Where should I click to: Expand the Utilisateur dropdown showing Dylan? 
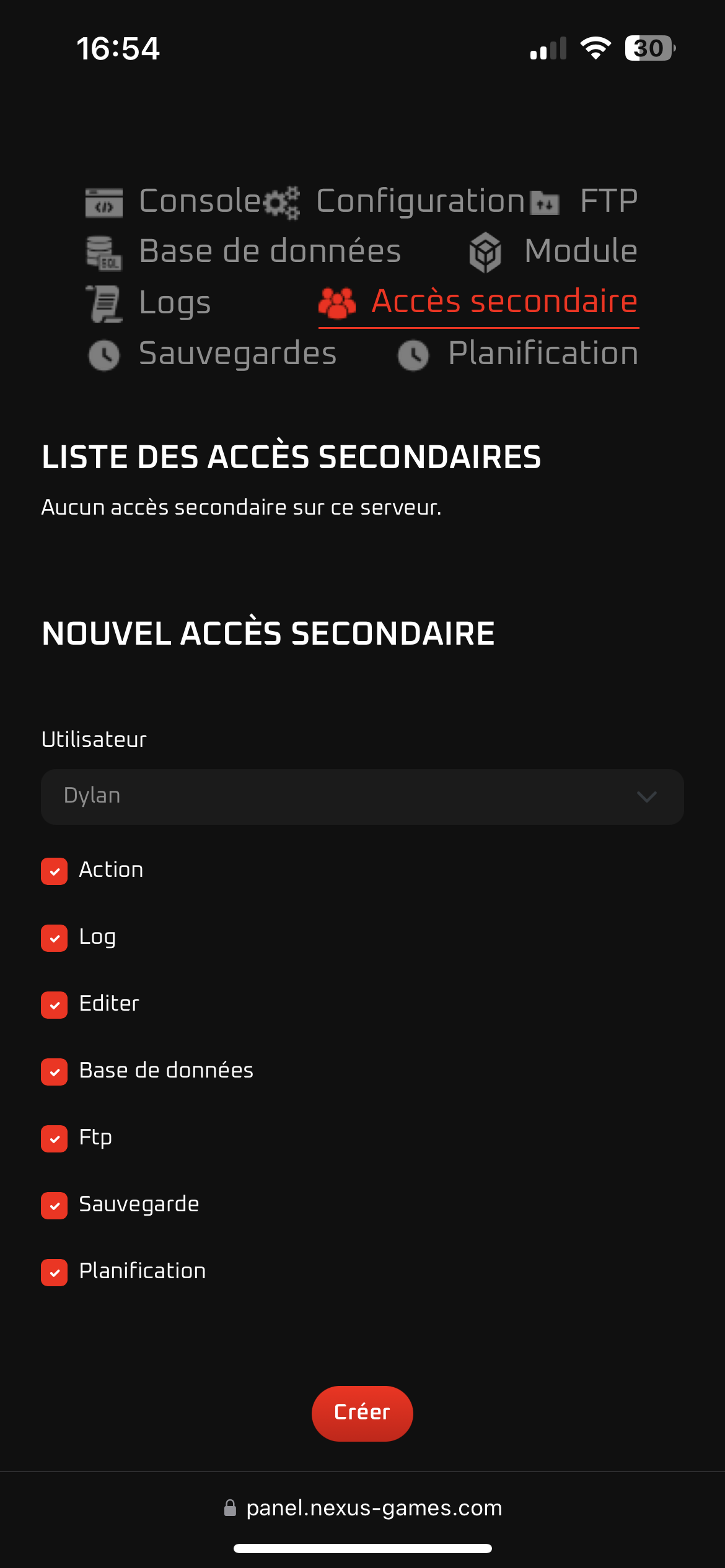(362, 796)
